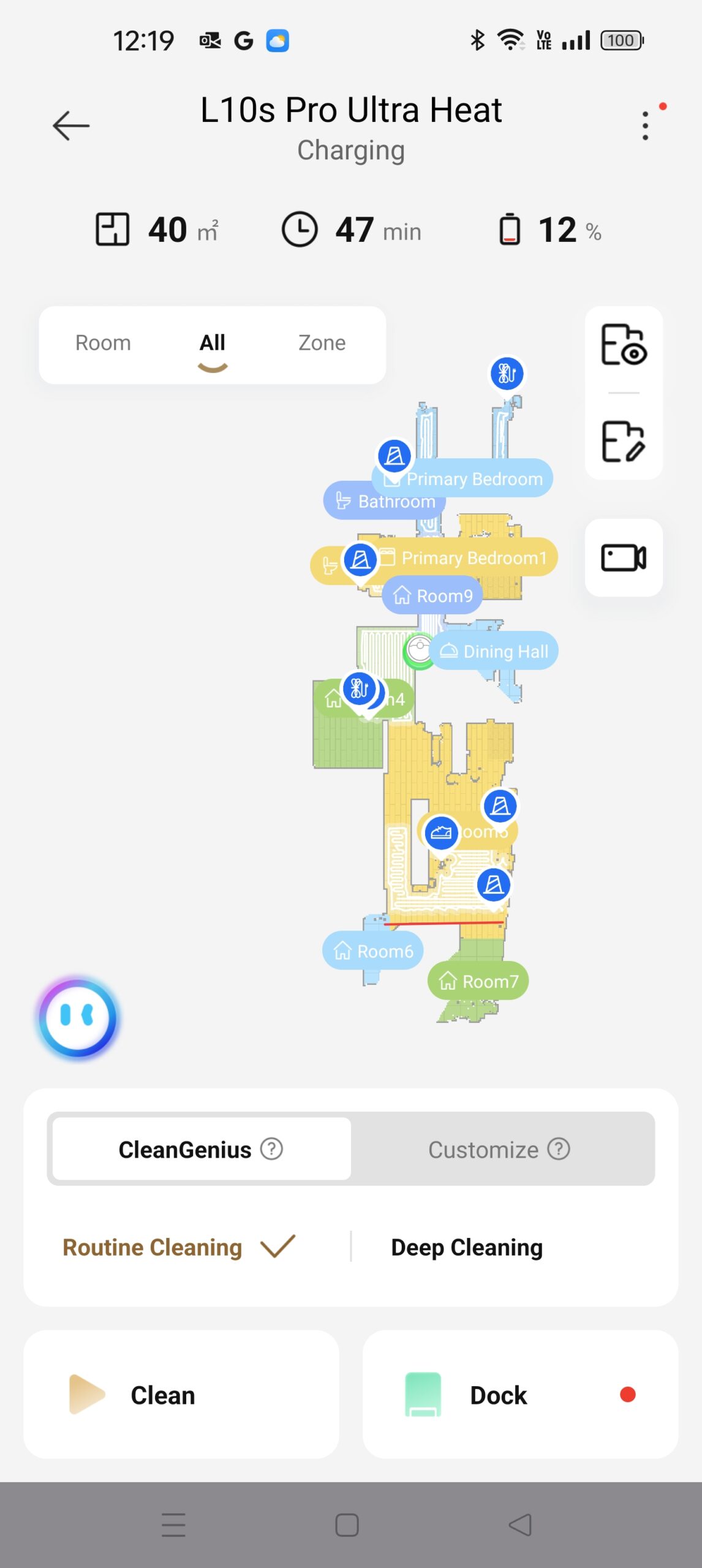Open the robot assistant floating button
Screen dimensions: 702x1568
tap(78, 1018)
